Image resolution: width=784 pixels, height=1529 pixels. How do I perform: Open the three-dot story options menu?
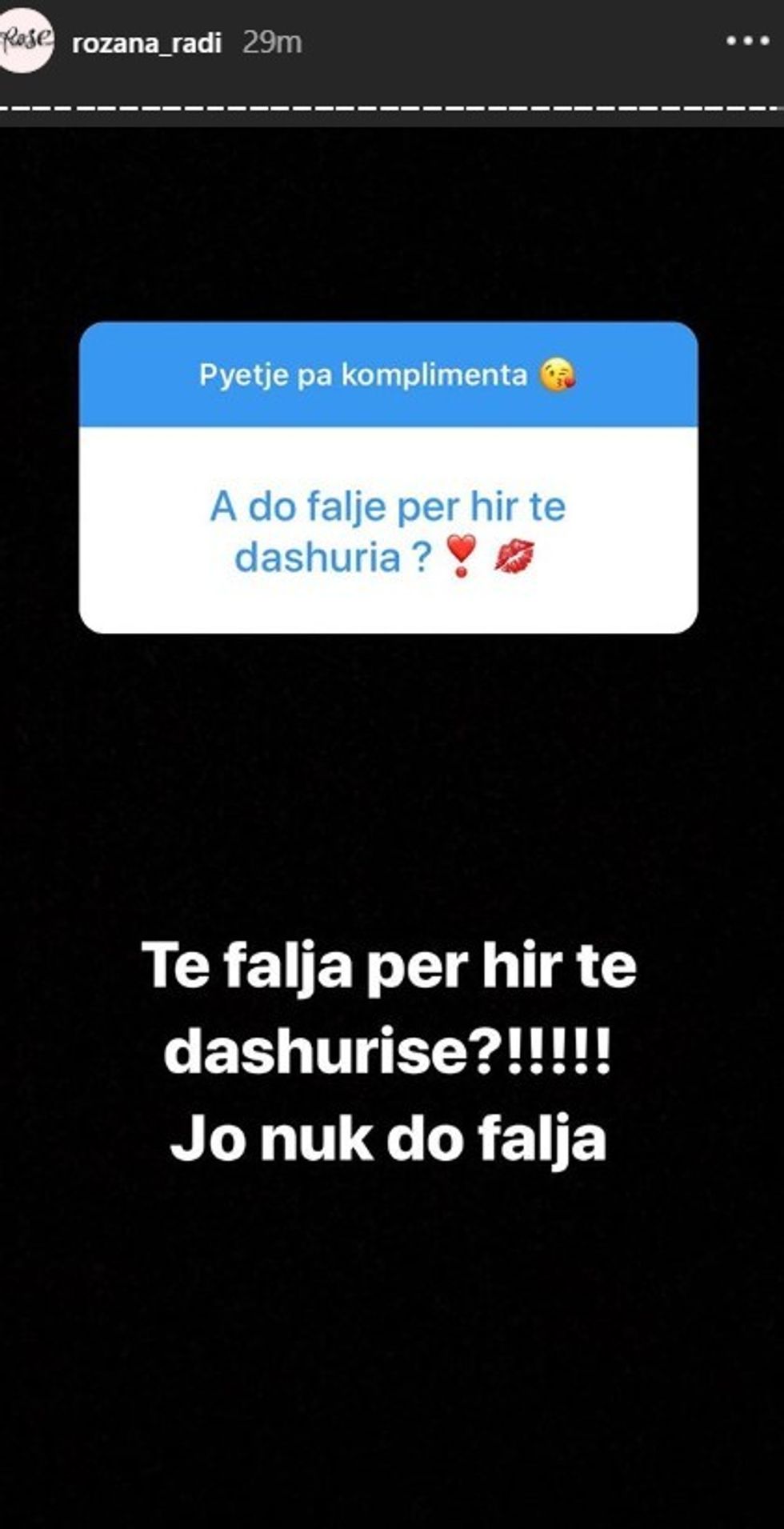tap(748, 41)
